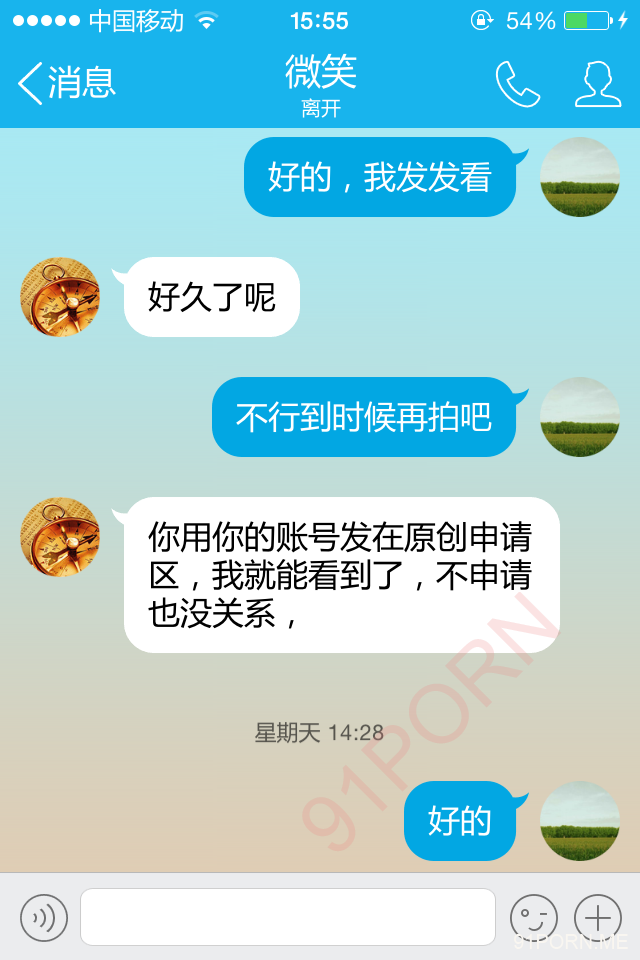
Task: Open the plus attachment menu
Action: pos(598,917)
